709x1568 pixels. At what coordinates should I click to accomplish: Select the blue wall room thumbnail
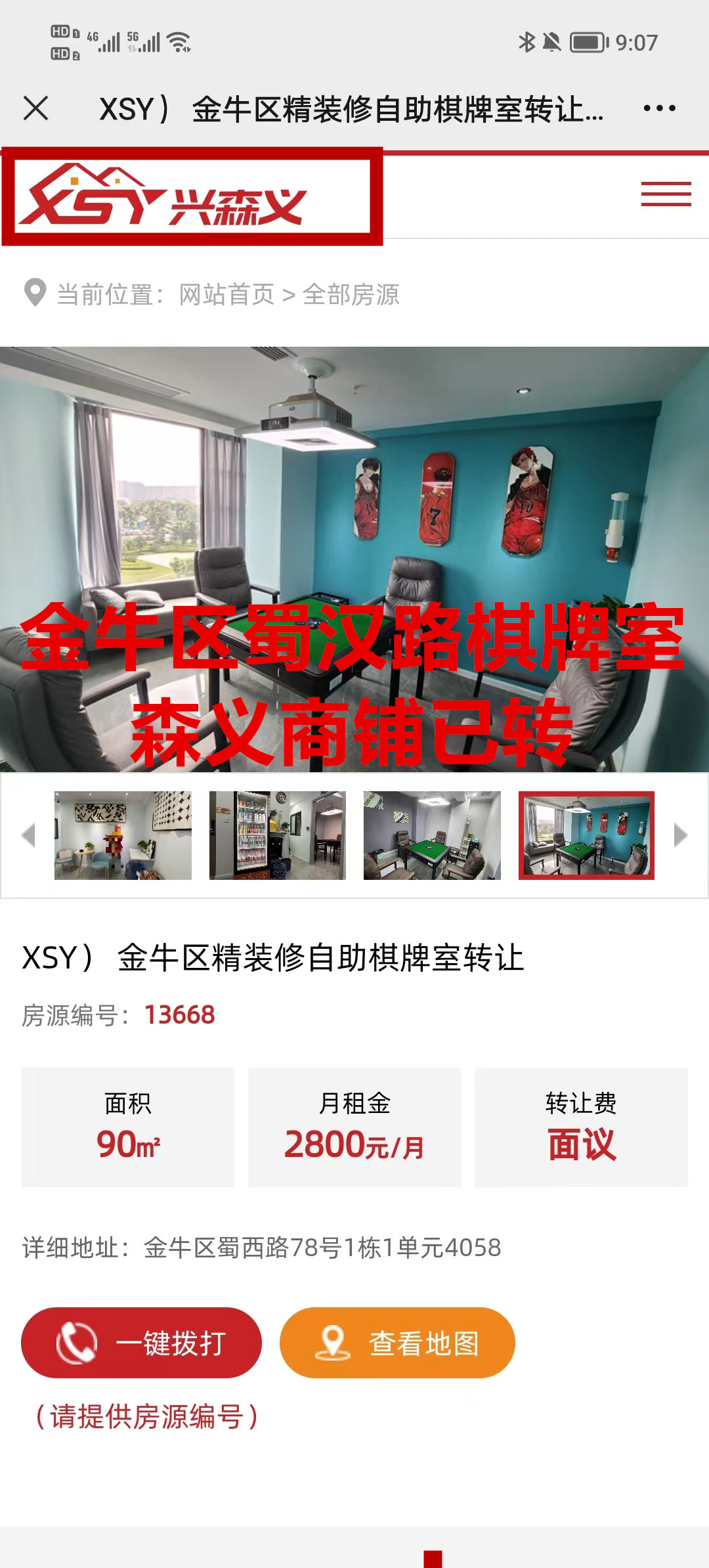pyautogui.click(x=586, y=835)
